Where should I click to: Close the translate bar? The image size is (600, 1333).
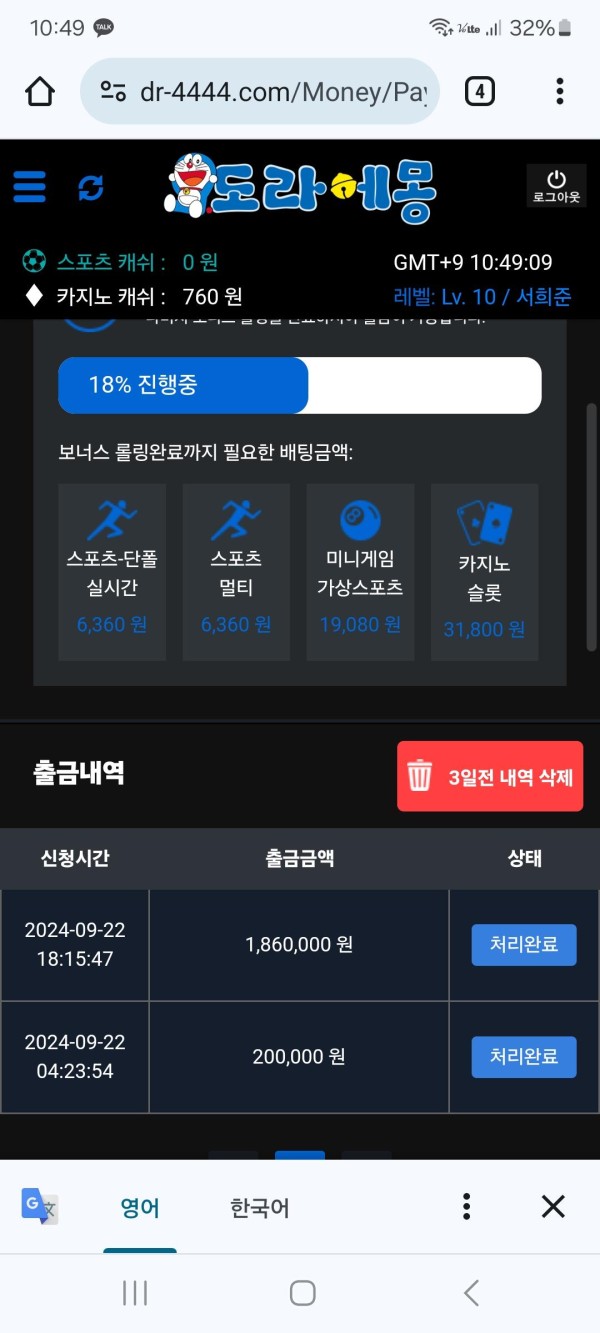click(553, 1206)
